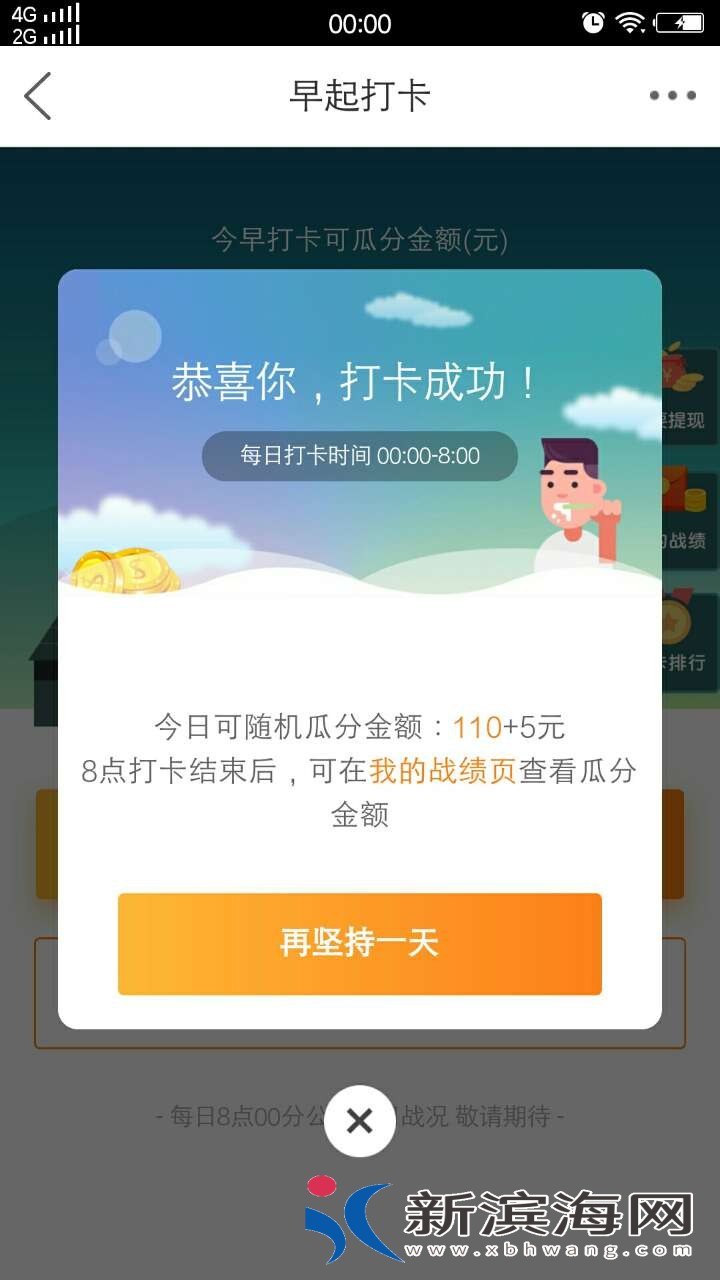Go back from the 早起打卡 page
The height and width of the screenshot is (1280, 720).
tap(38, 96)
